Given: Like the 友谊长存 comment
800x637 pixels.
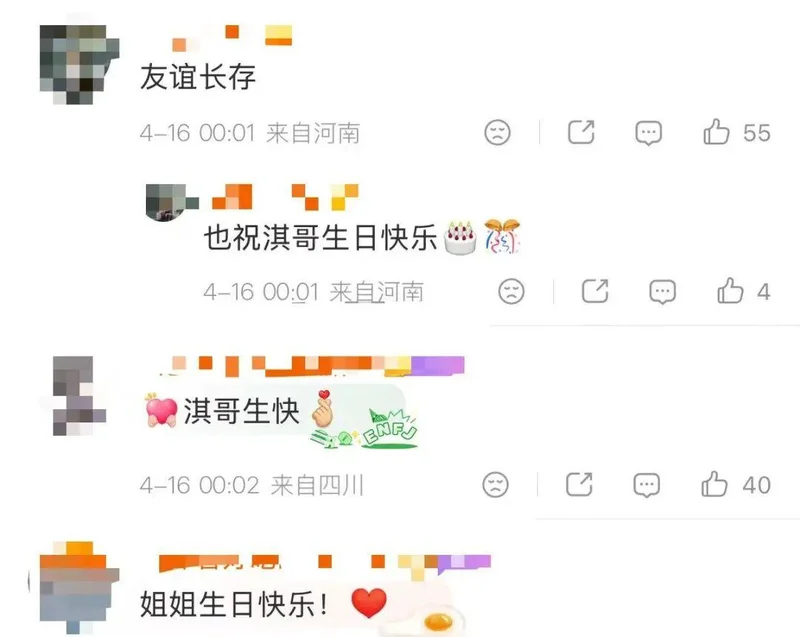Looking at the screenshot, I should pos(716,132).
